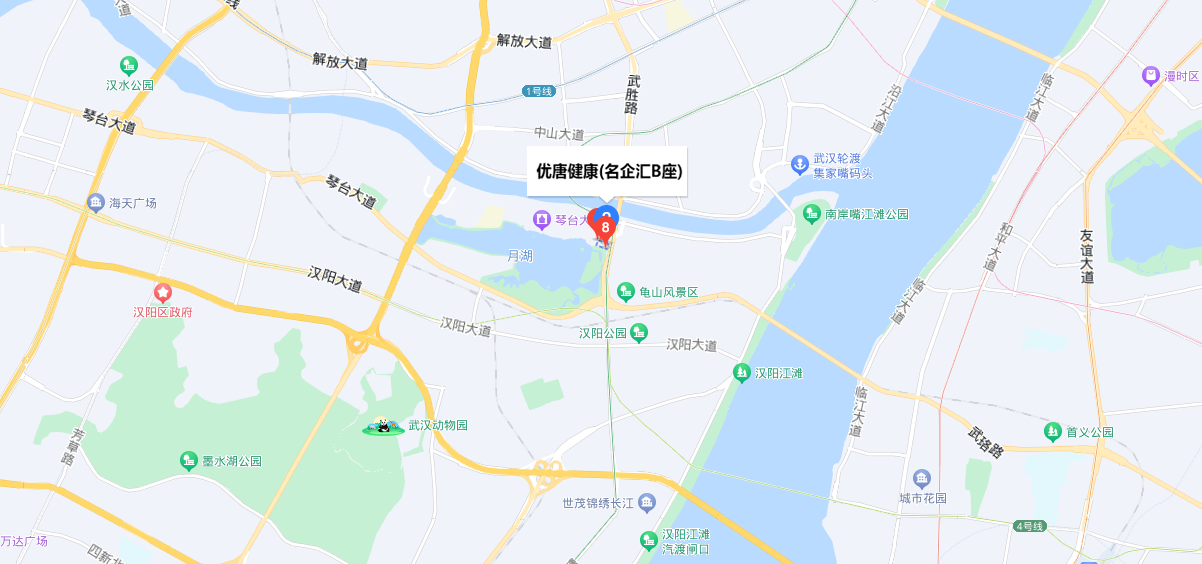Open the 武汉轮渡集家嘴码头 ferry marker
This screenshot has width=1202, height=564.
[x=799, y=163]
